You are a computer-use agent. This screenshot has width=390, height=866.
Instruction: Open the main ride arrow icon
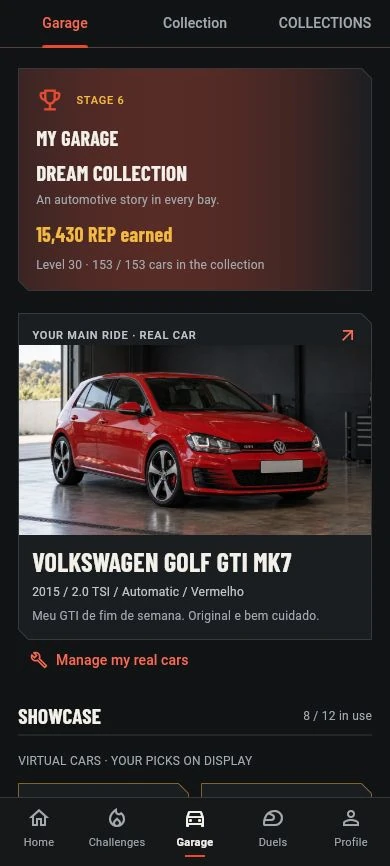347,335
